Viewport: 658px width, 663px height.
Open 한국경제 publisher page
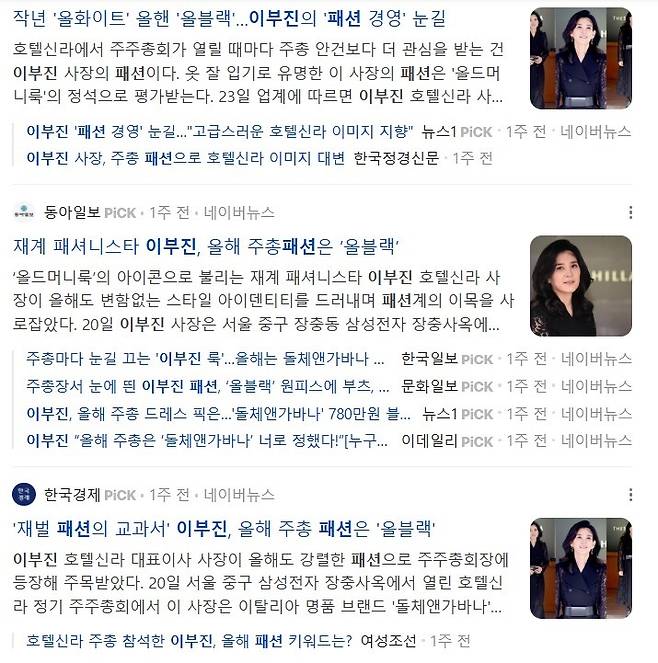click(x=70, y=494)
